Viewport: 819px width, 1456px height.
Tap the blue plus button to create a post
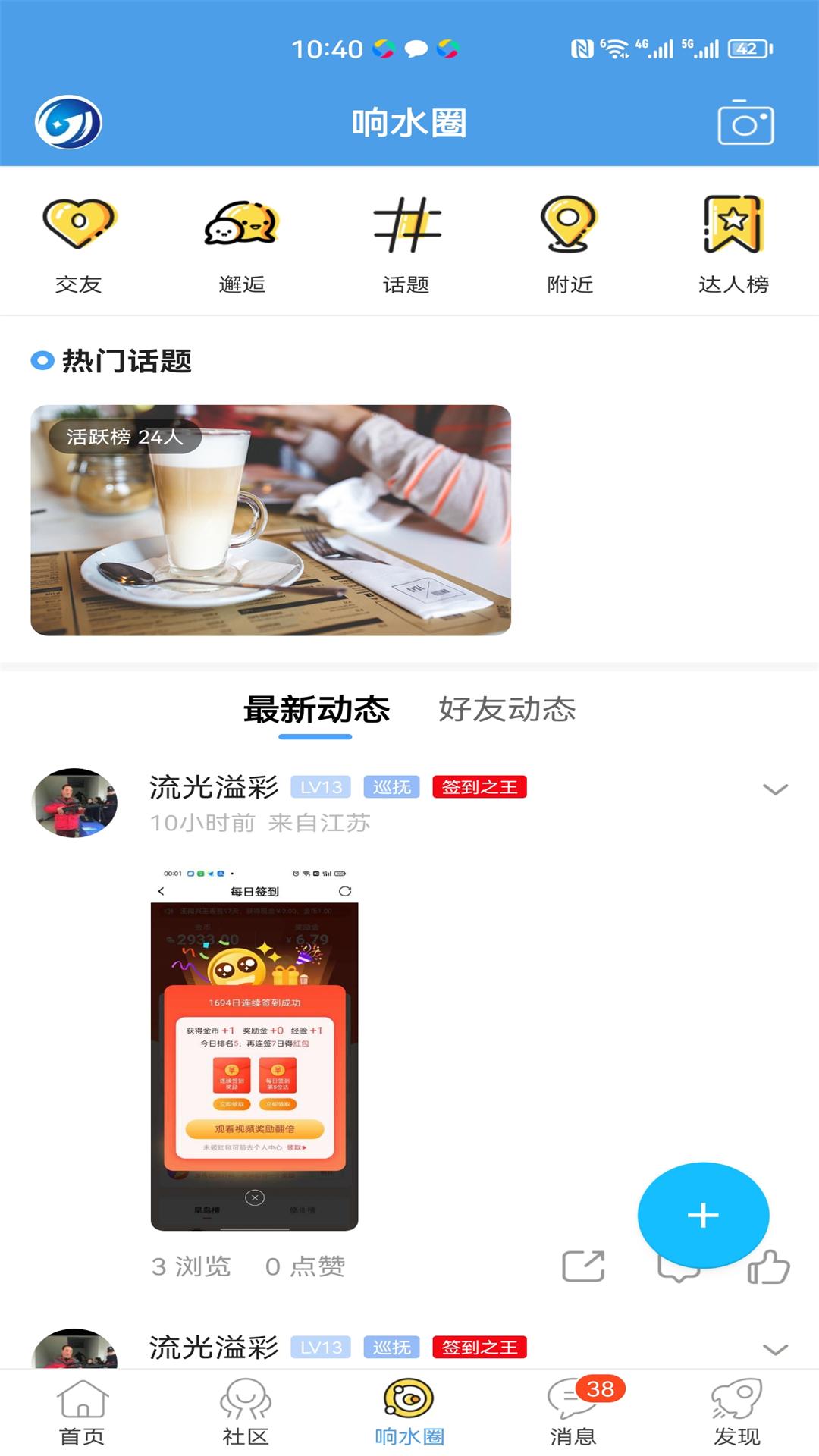click(703, 1214)
